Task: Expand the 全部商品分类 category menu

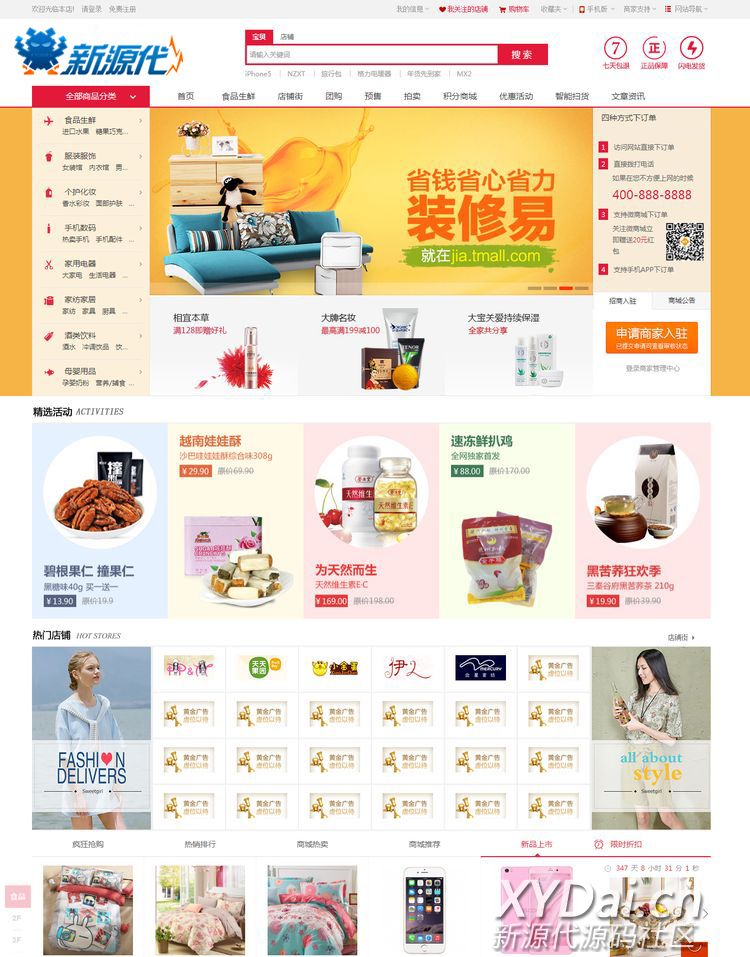Action: (91, 96)
